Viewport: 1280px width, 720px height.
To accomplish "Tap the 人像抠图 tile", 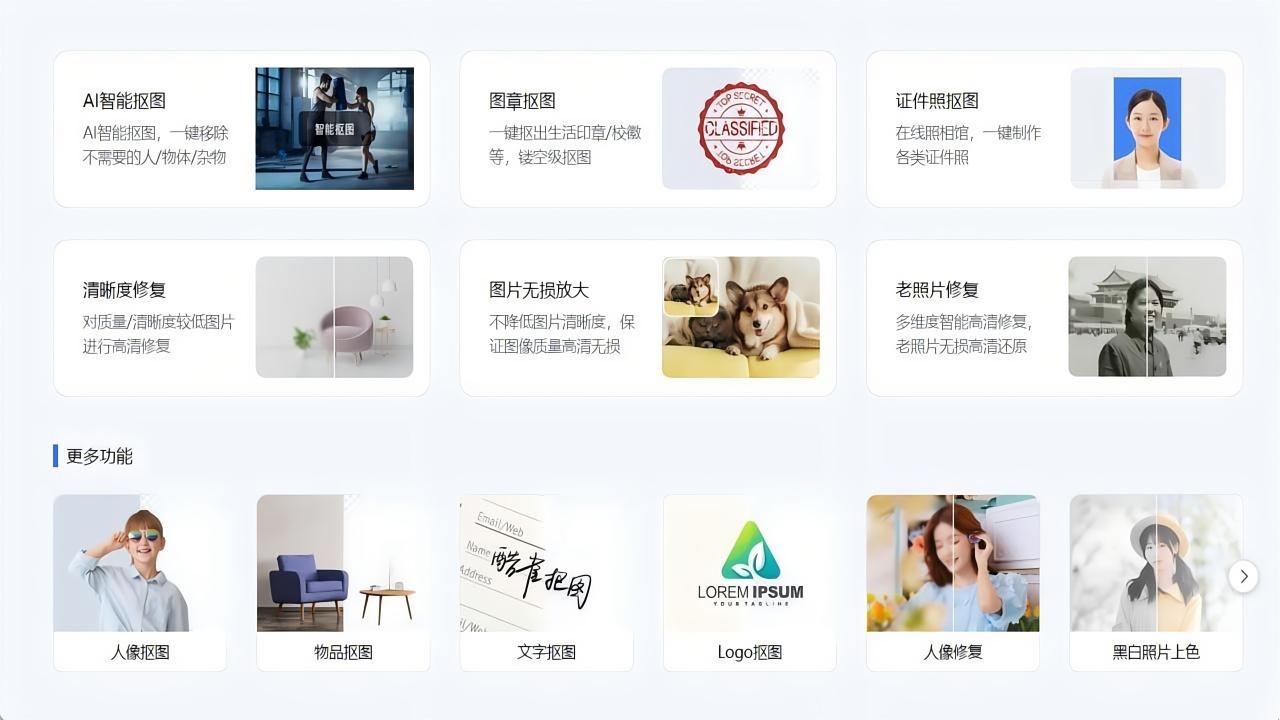I will click(x=140, y=582).
